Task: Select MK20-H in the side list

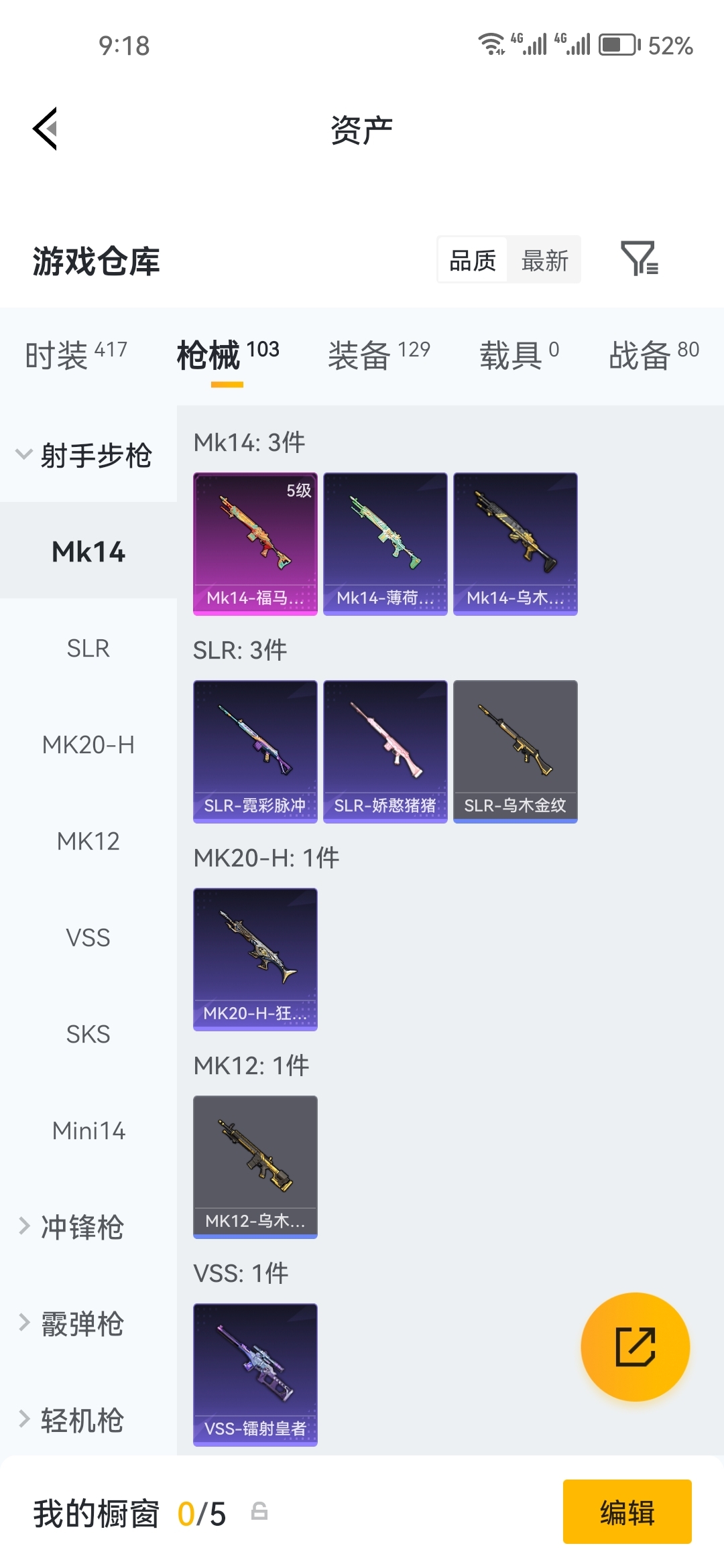Action: coord(88,745)
